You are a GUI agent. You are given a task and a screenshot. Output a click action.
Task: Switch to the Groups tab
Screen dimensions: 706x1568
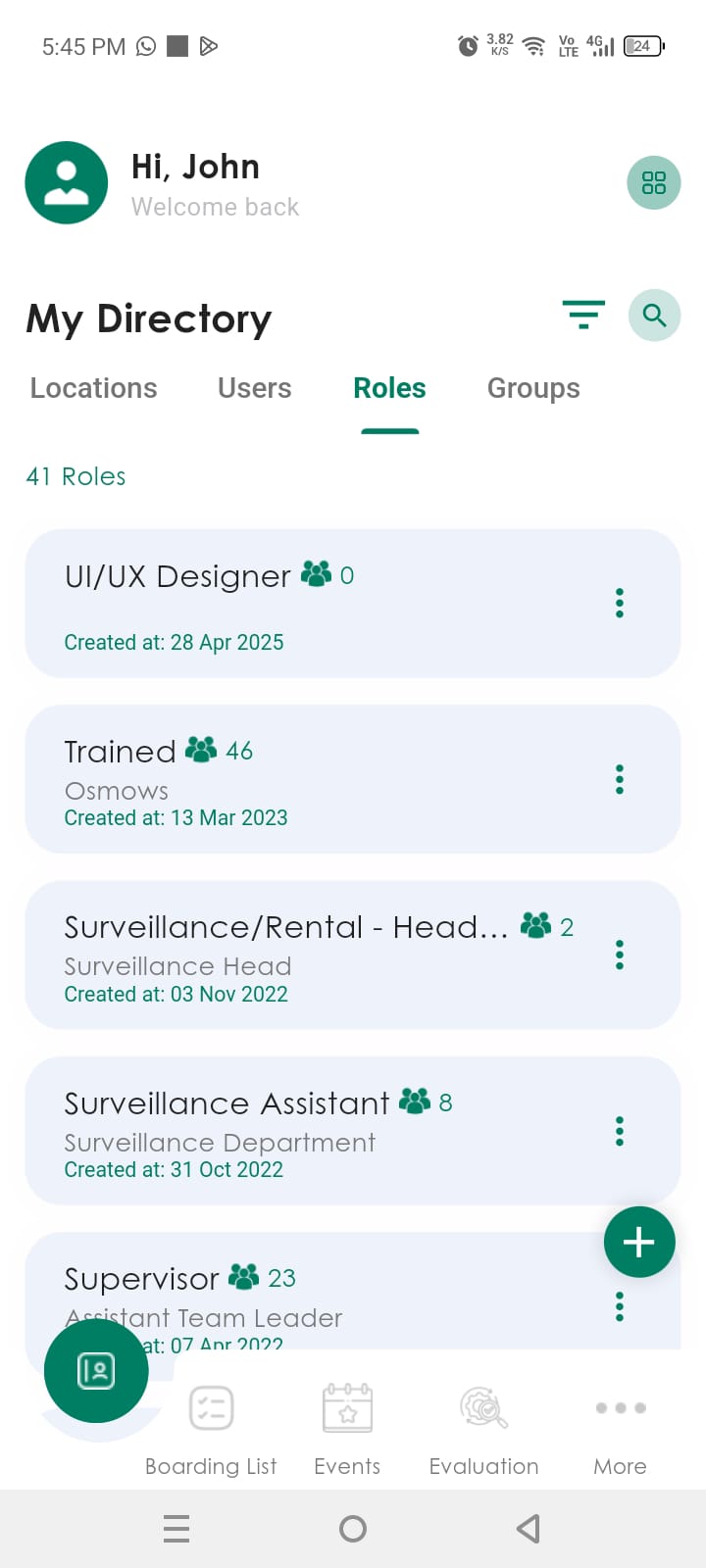click(x=533, y=388)
